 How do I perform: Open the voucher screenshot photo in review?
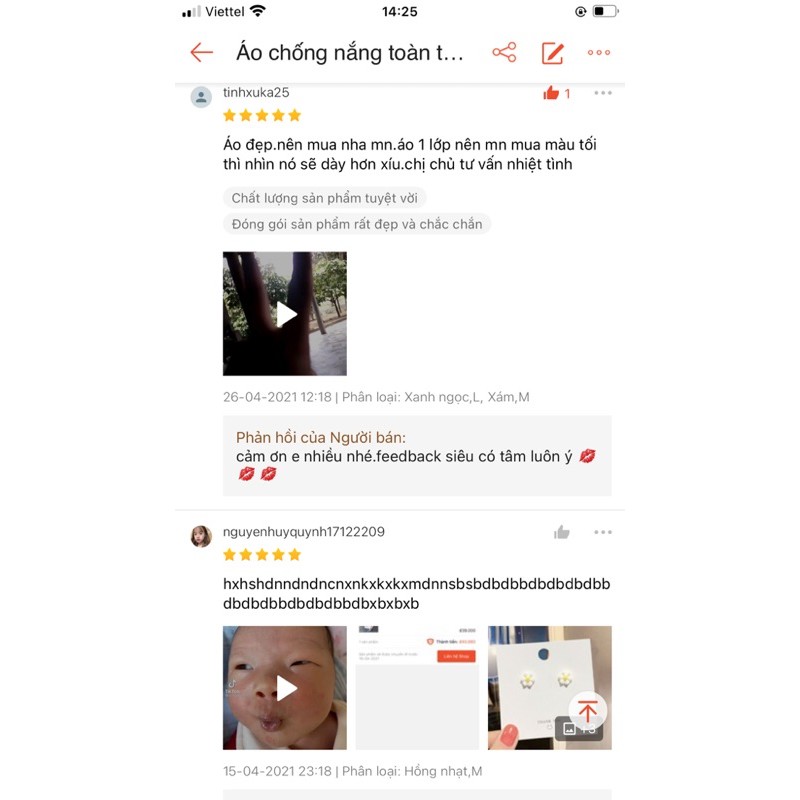coord(418,688)
